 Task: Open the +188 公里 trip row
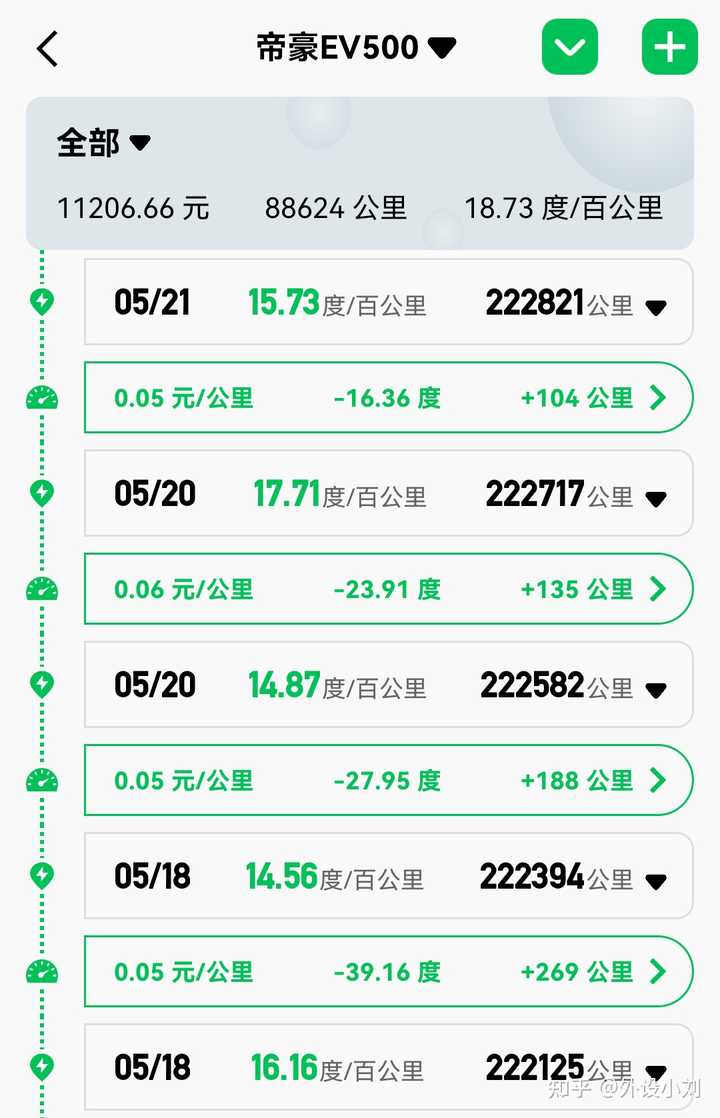click(657, 780)
